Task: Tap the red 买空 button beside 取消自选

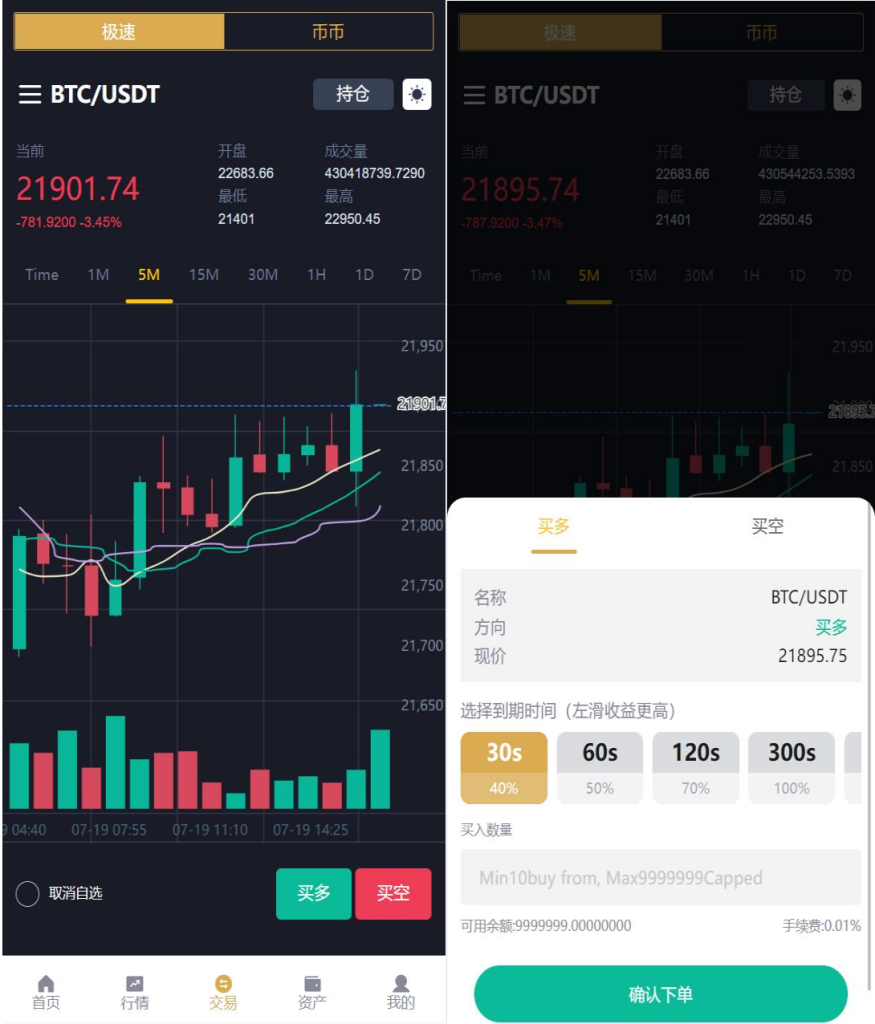Action: pos(393,893)
